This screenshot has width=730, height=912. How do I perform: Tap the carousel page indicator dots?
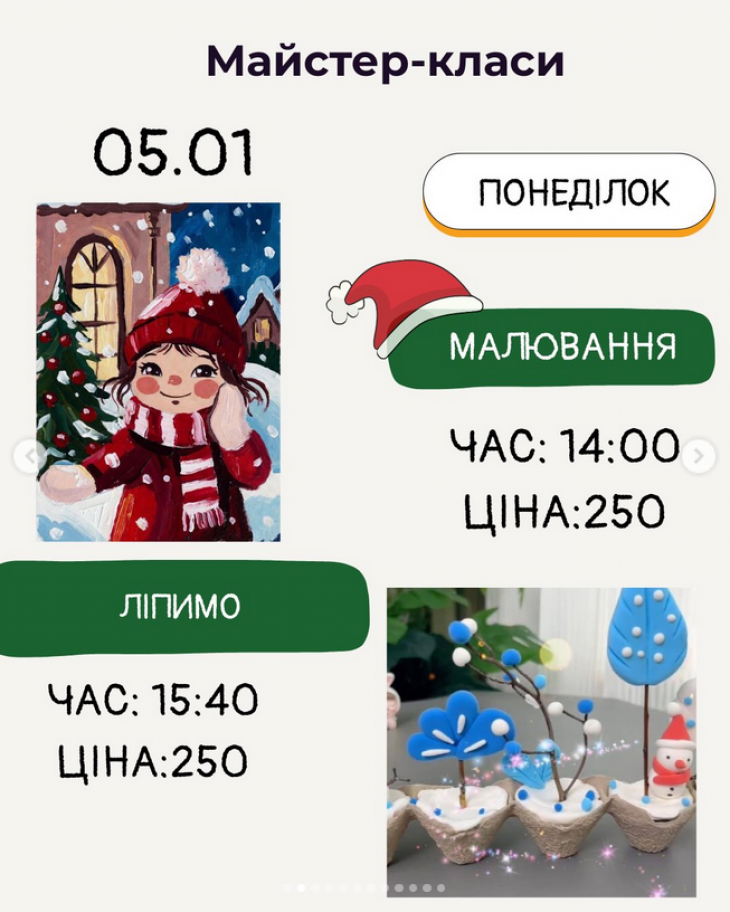(x=365, y=887)
